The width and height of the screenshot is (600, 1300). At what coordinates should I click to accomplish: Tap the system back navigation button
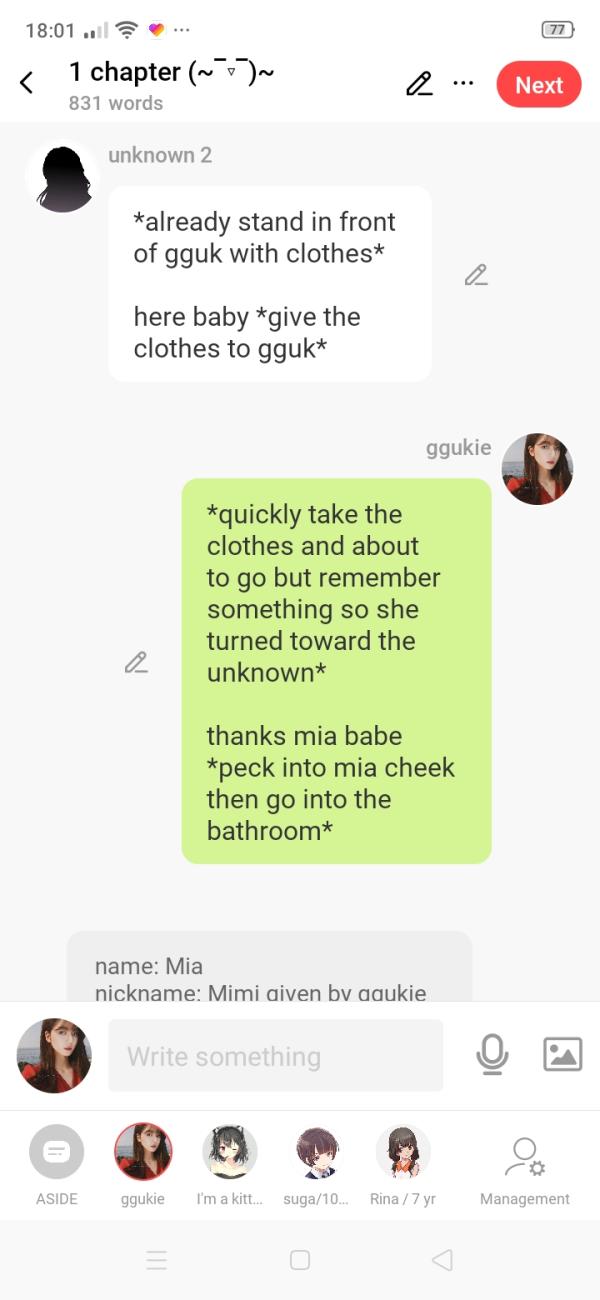tap(442, 1260)
